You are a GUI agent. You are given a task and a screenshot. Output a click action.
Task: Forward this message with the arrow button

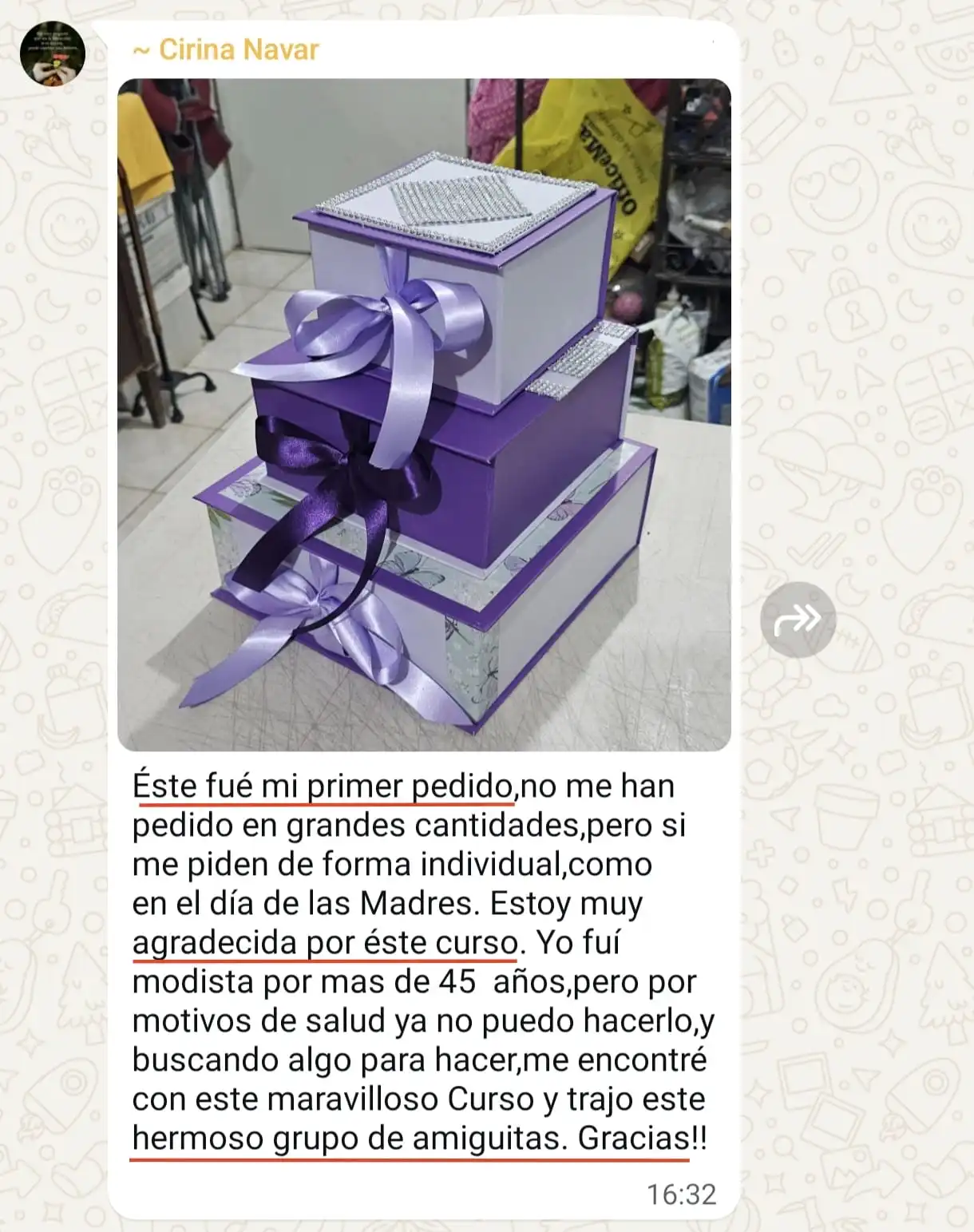coord(798,620)
